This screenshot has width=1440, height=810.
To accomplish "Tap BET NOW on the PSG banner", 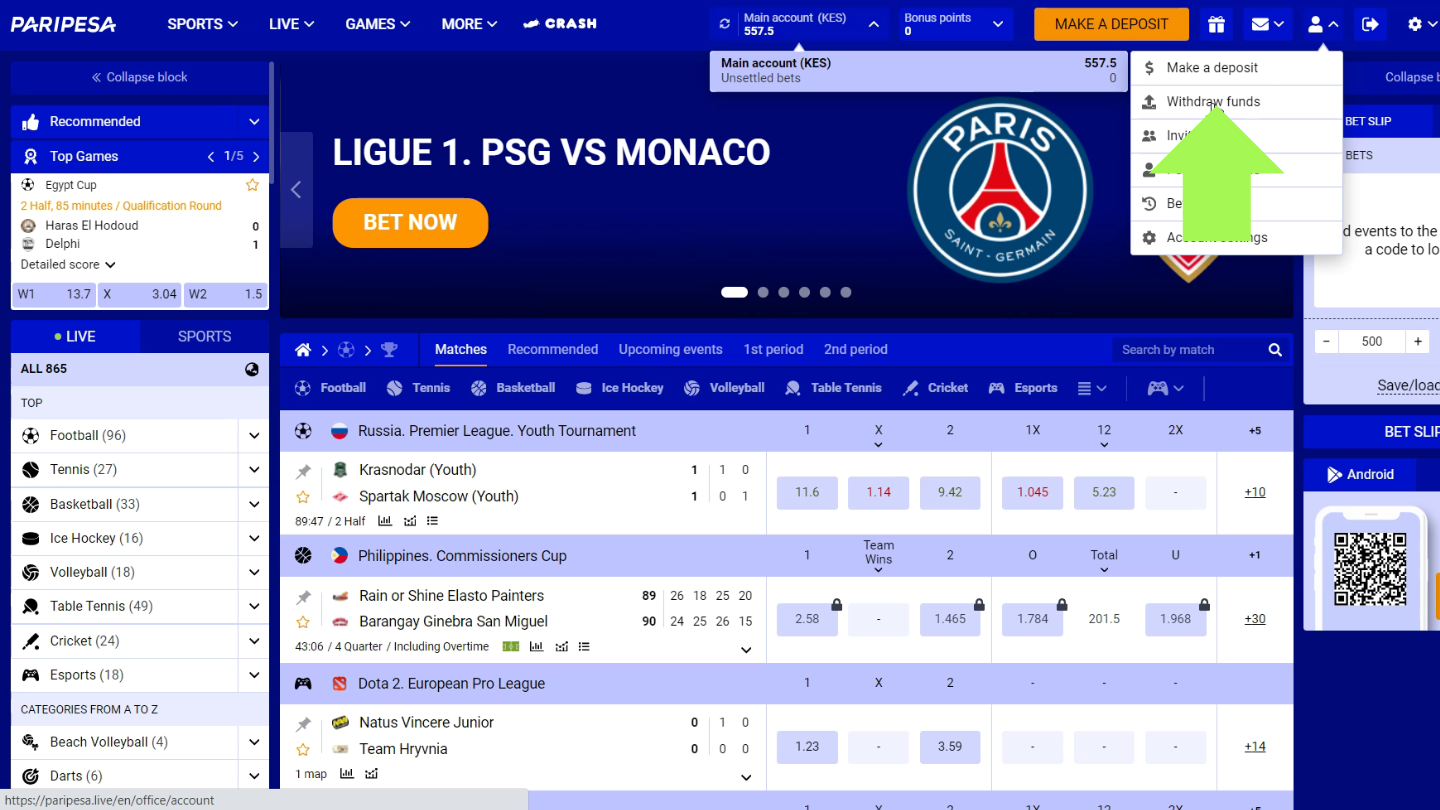I will pos(410,222).
